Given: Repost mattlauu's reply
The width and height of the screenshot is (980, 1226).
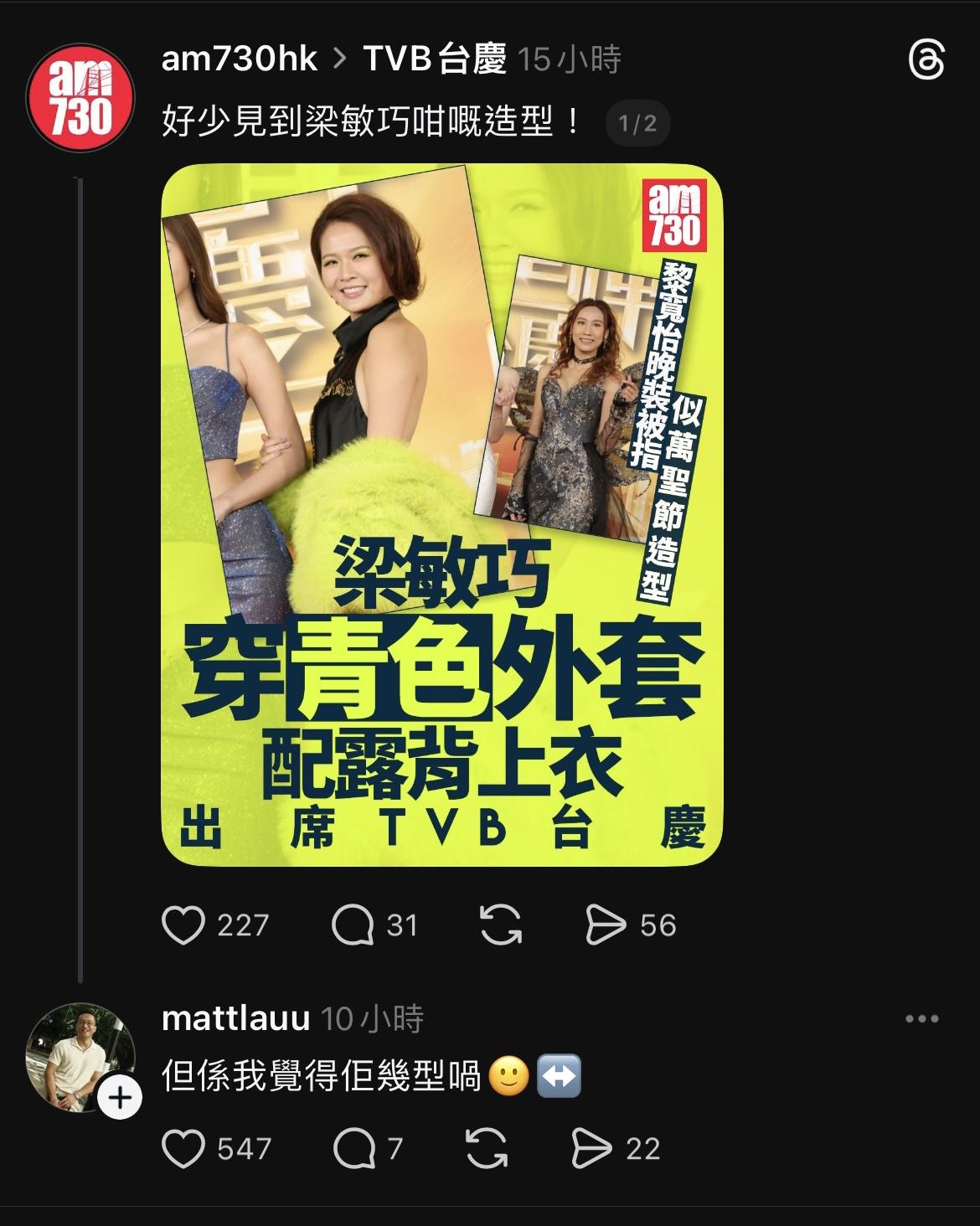Looking at the screenshot, I should click(x=487, y=1149).
